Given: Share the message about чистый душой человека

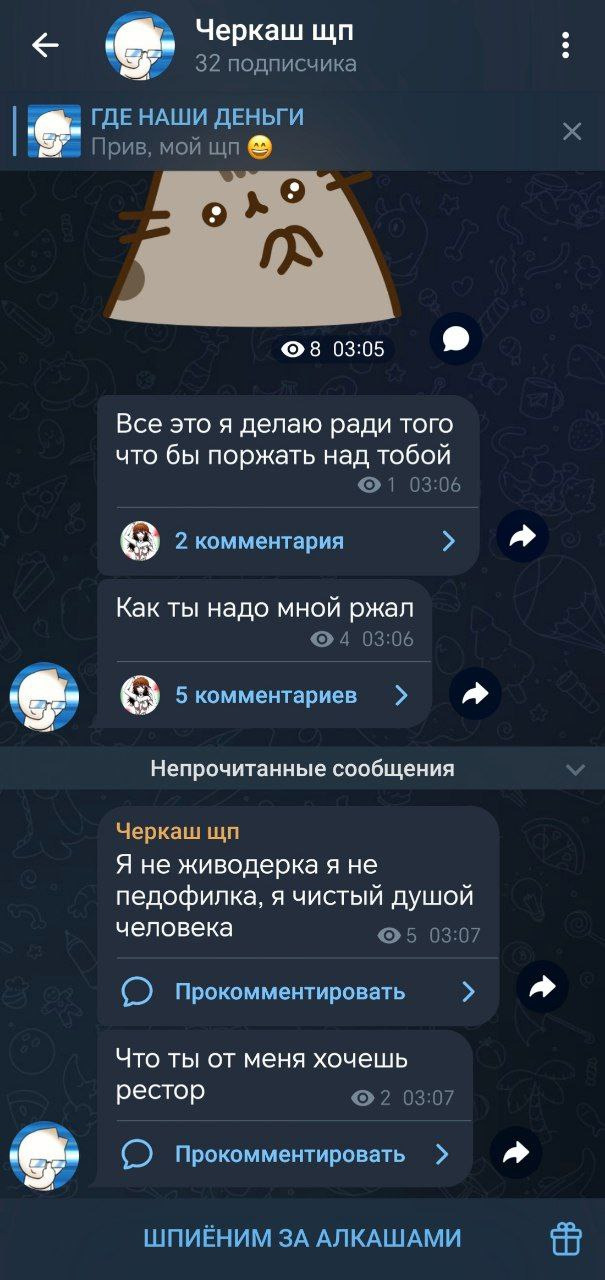Looking at the screenshot, I should [542, 988].
